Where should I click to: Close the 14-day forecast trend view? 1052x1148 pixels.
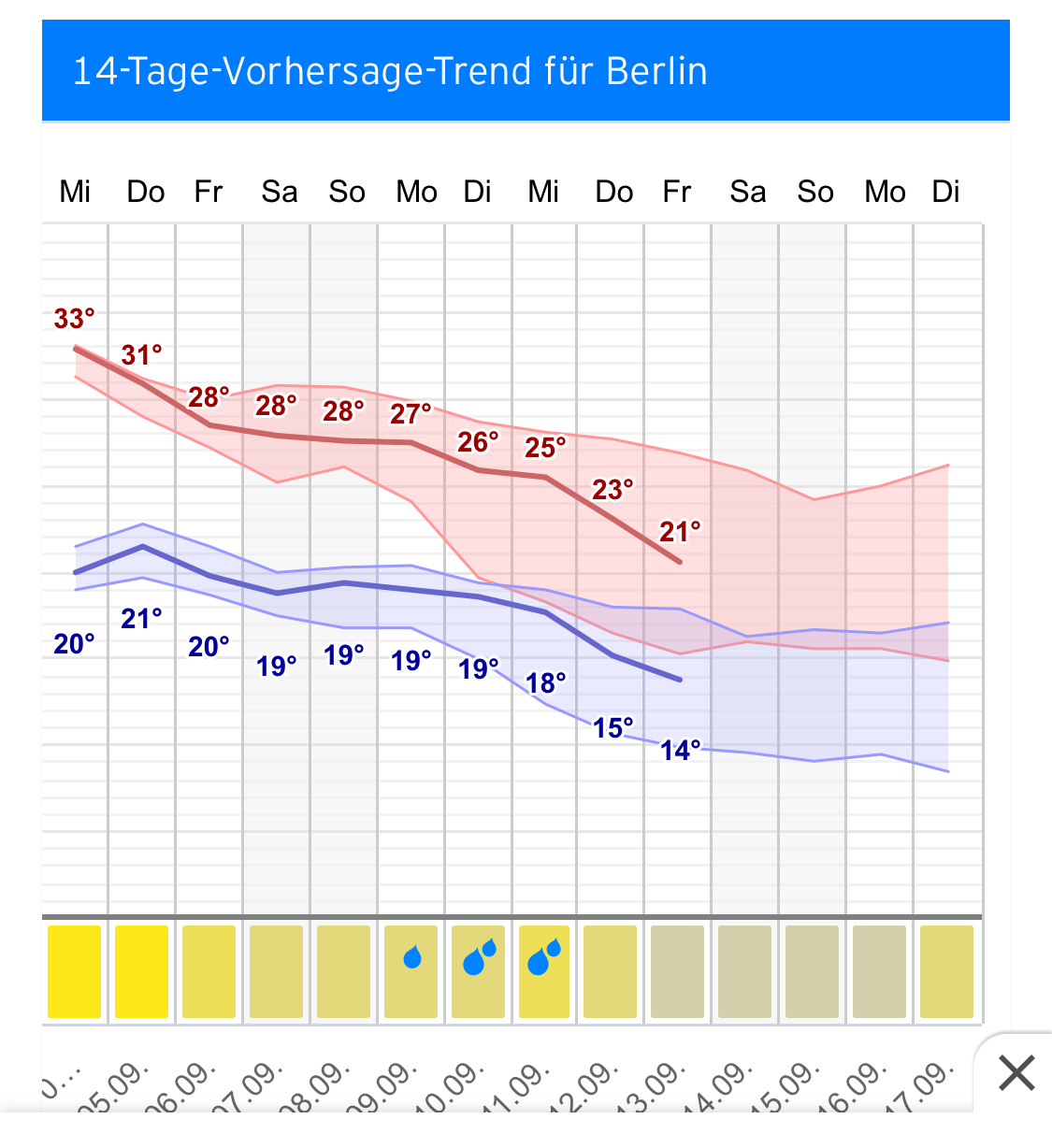pos(1016,1073)
